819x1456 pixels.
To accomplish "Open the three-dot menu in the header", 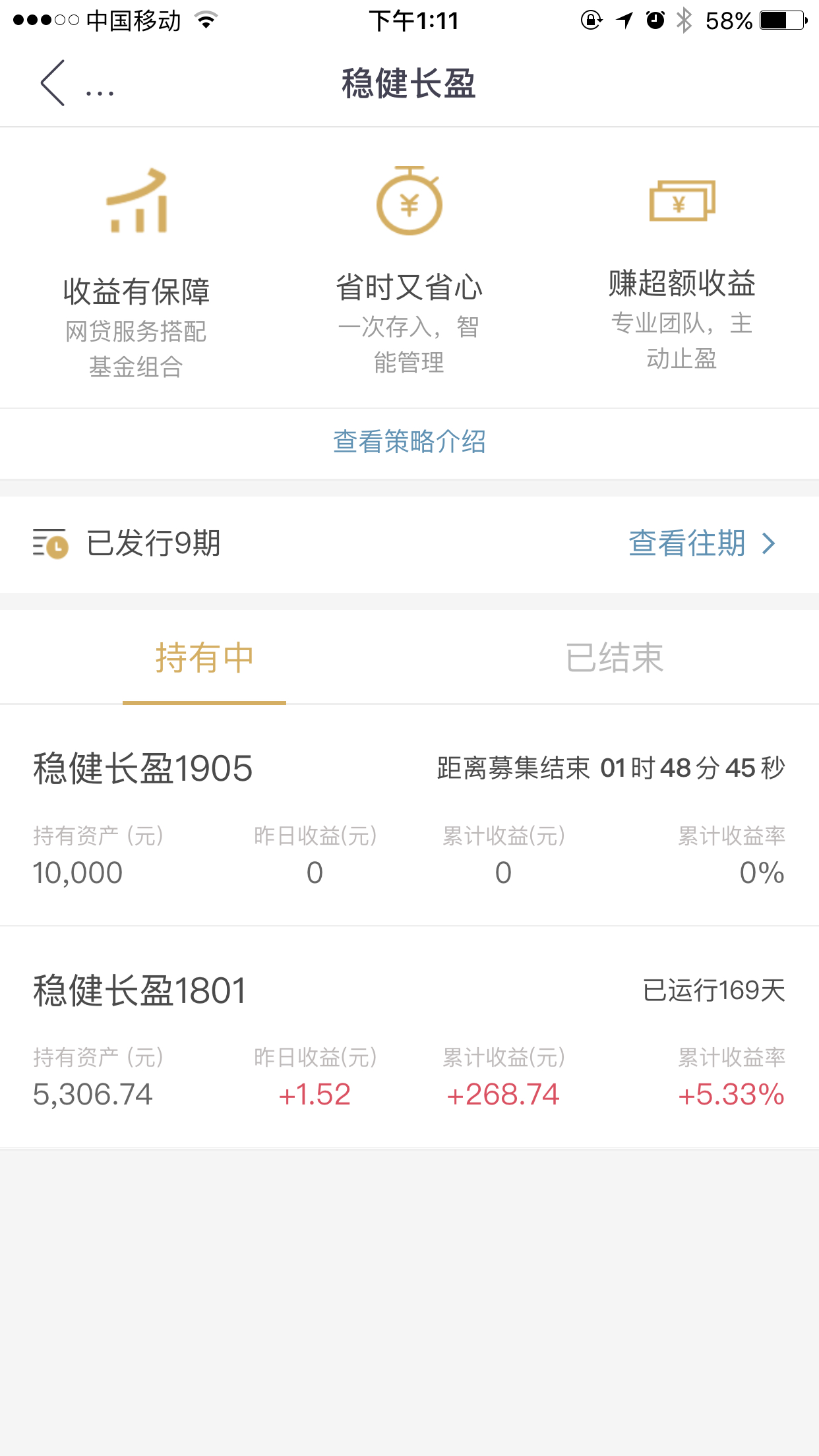I will (100, 92).
